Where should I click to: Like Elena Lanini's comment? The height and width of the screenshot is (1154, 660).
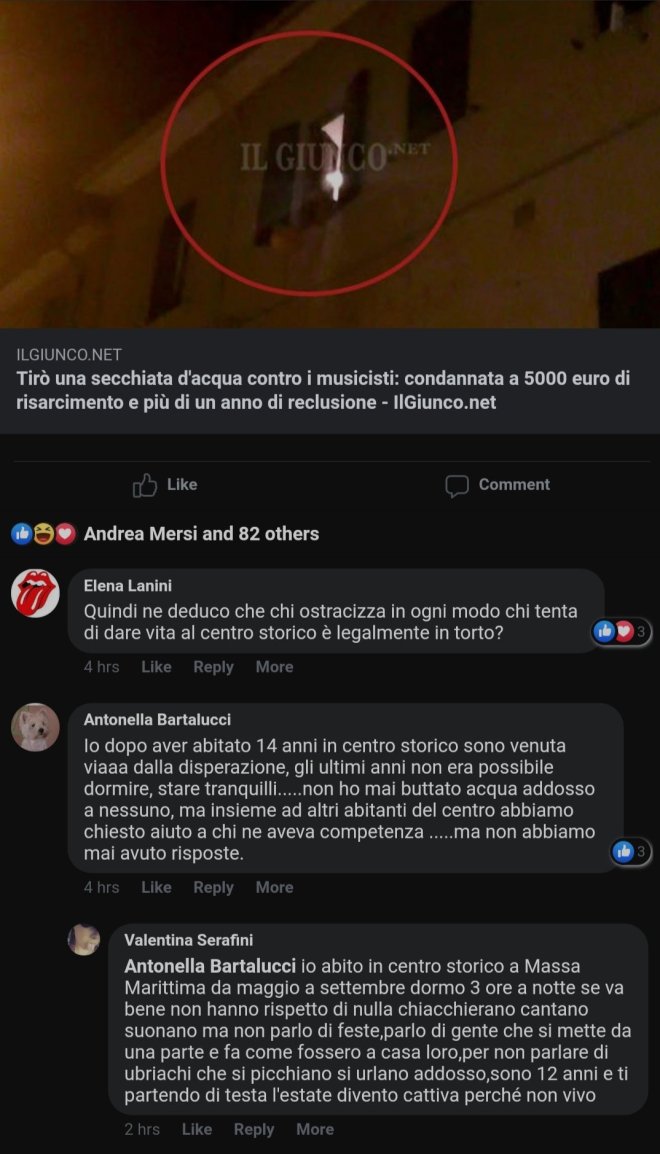tap(156, 667)
